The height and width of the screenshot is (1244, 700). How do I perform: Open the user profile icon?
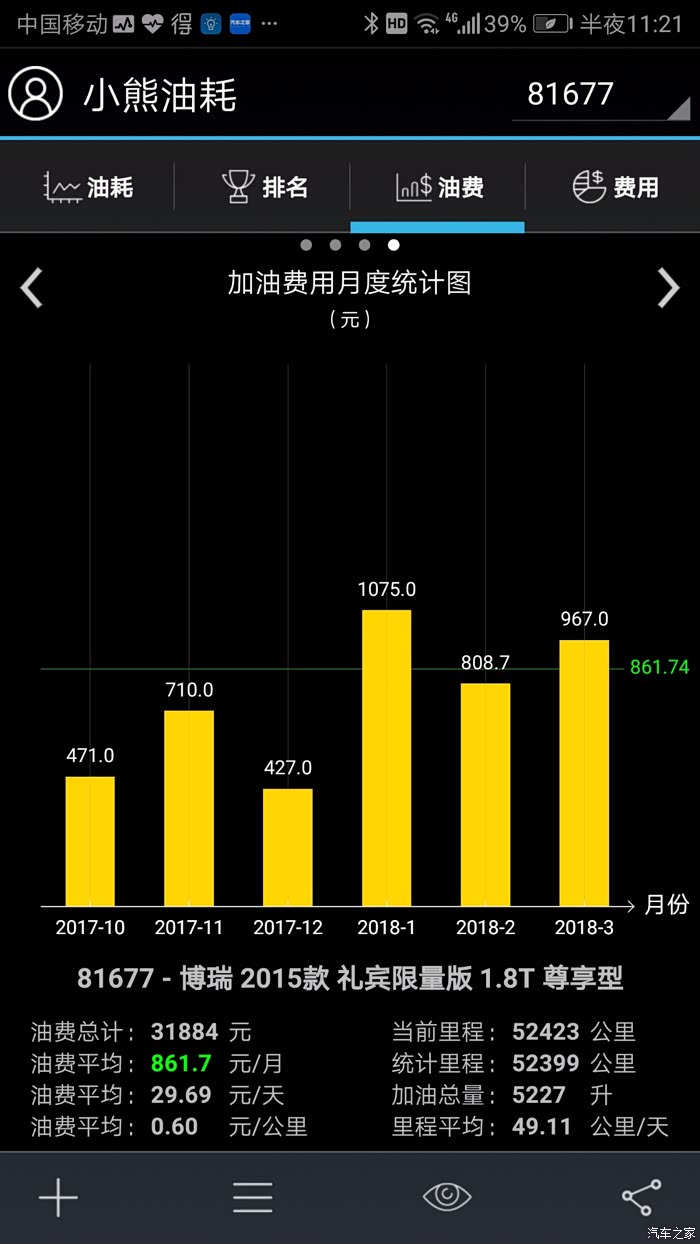(36, 95)
